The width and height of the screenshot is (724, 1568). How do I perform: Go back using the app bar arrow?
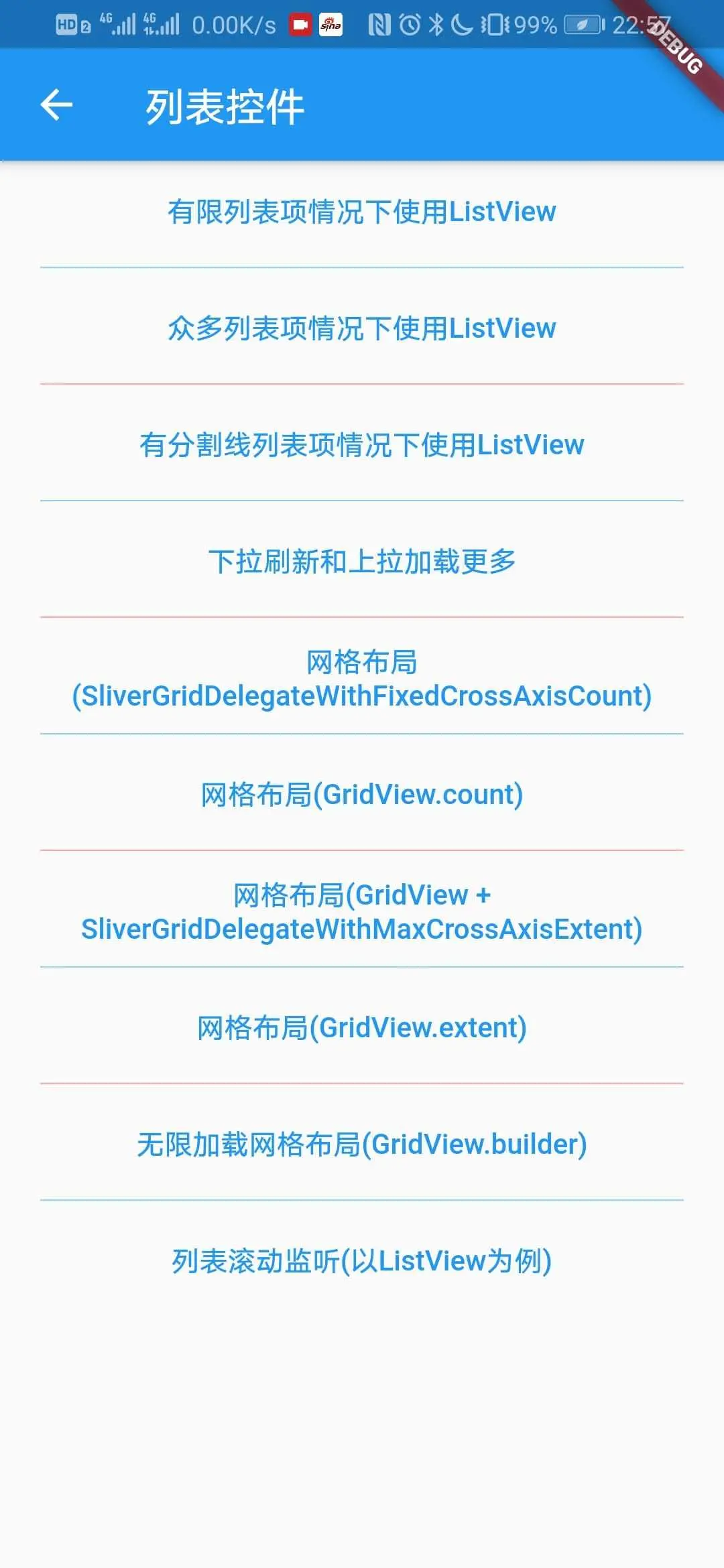(x=56, y=105)
